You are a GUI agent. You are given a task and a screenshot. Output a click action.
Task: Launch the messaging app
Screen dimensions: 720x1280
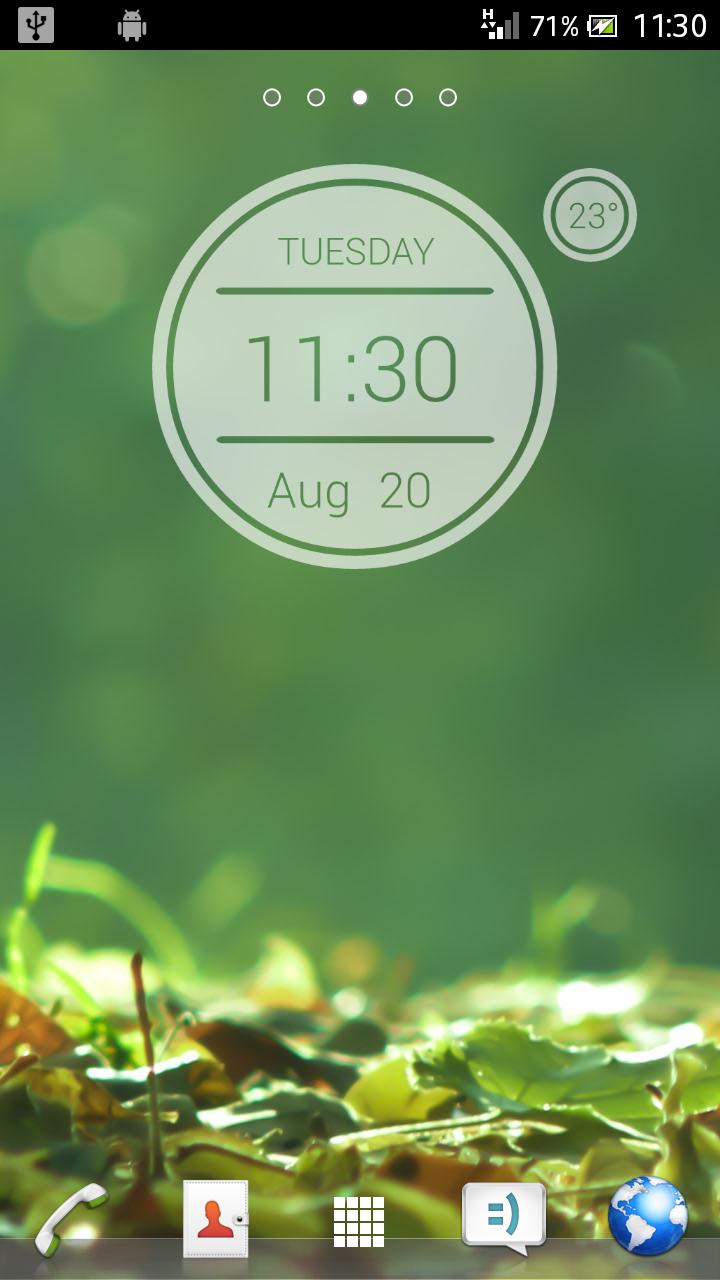(504, 1217)
